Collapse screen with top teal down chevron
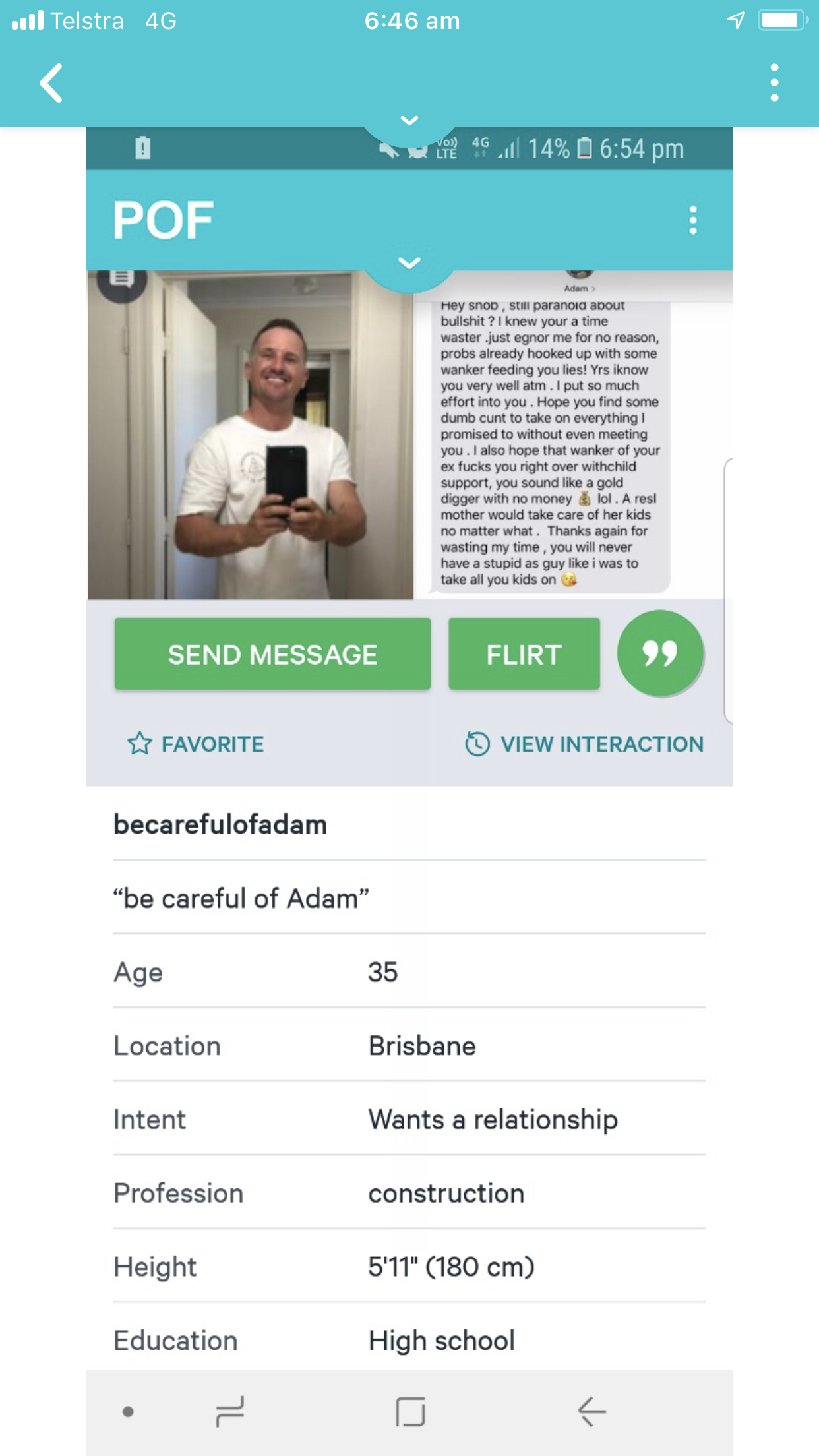This screenshot has height=1456, width=819. [x=409, y=121]
